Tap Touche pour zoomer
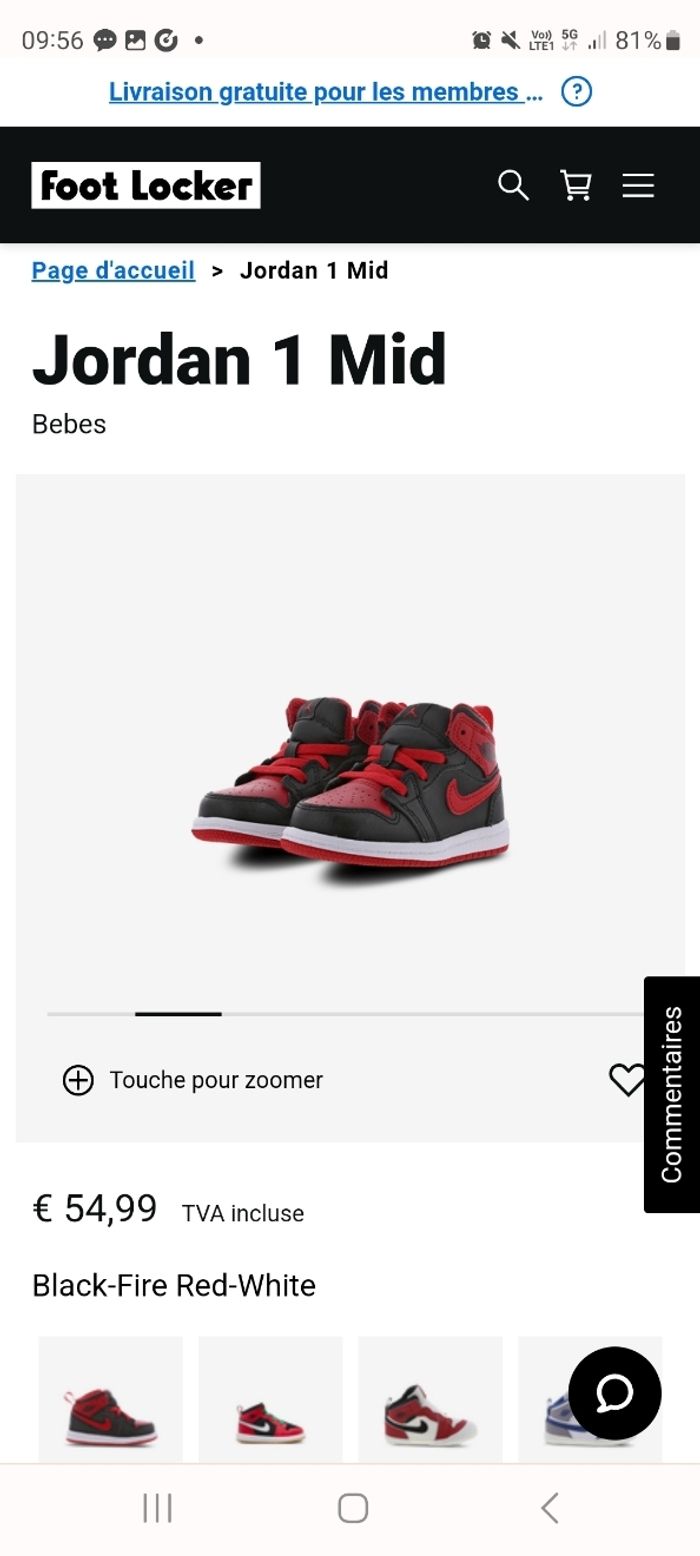 193,1080
